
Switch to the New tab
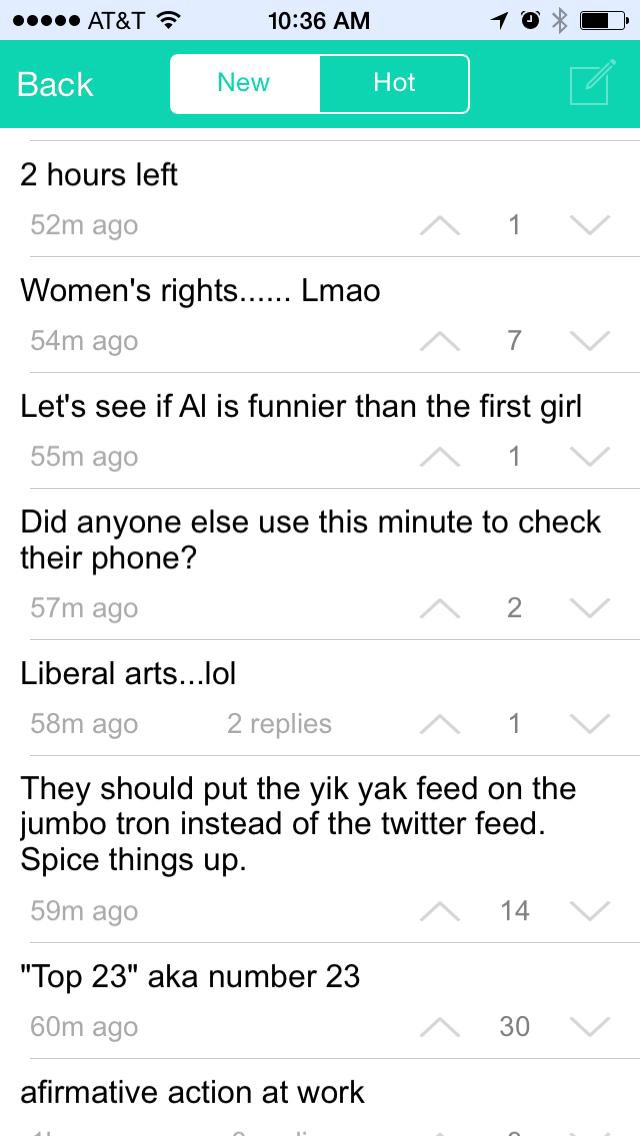point(244,83)
